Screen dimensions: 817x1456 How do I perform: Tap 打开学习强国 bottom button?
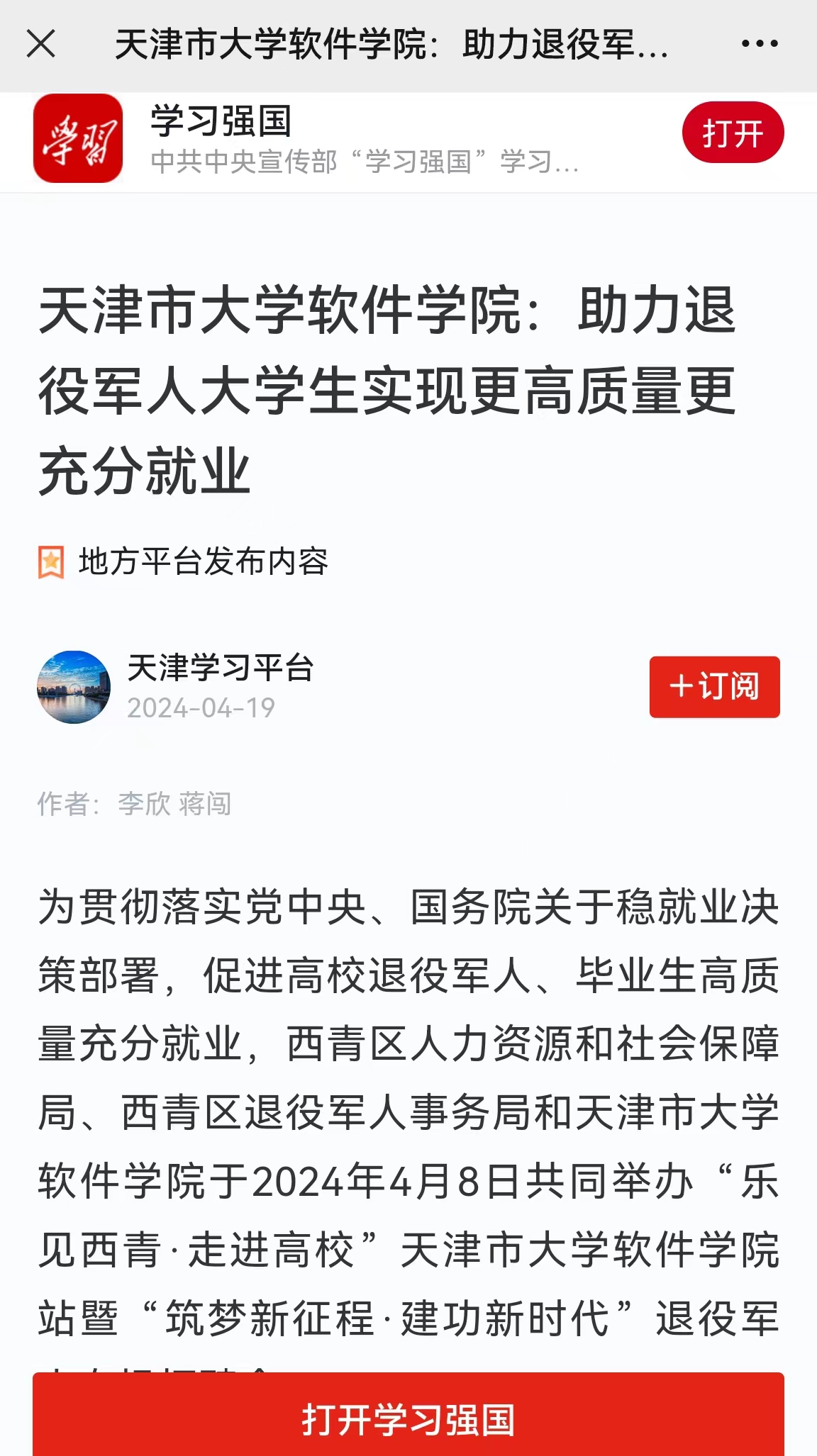[x=408, y=1419]
